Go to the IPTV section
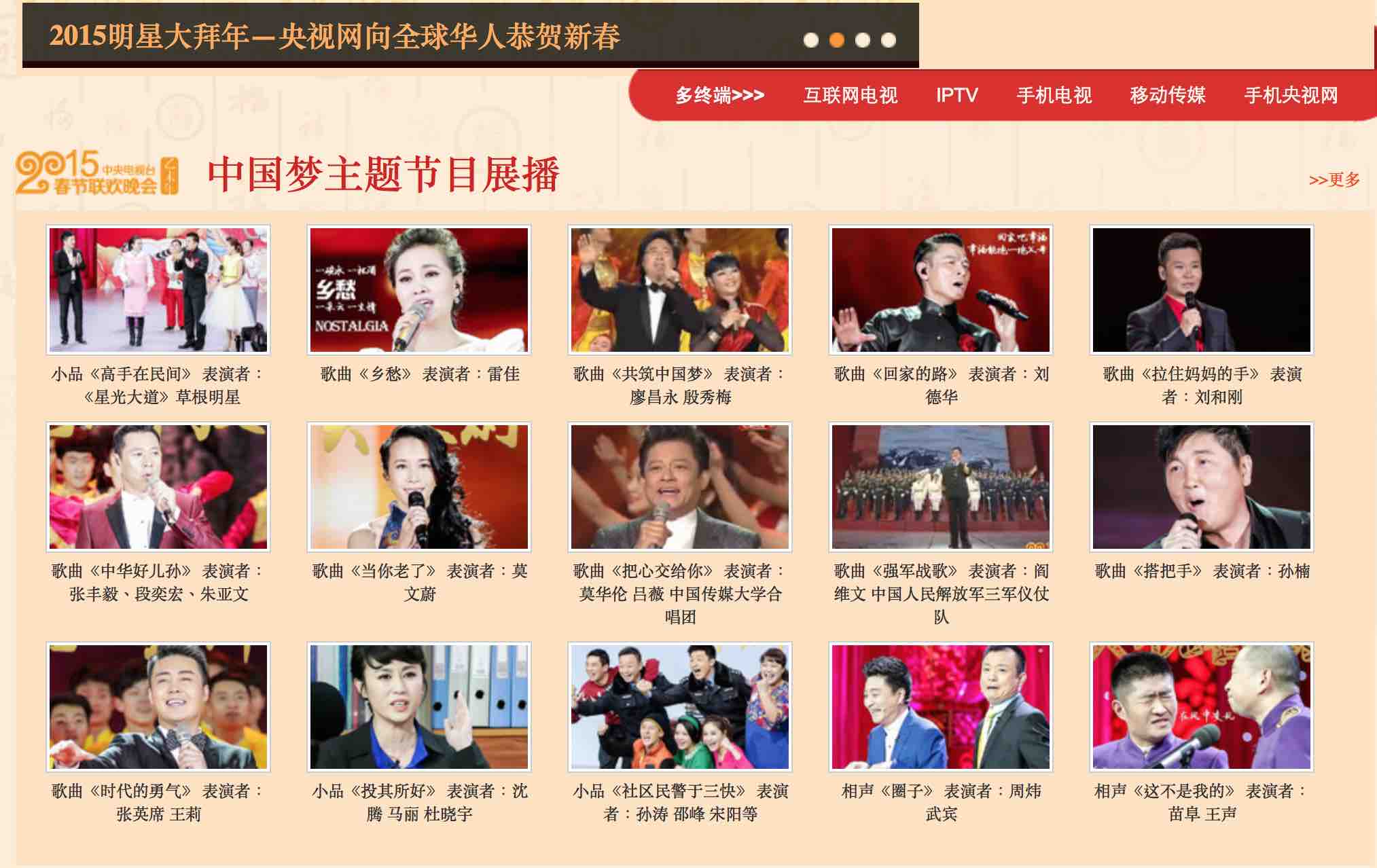This screenshot has height=868, width=1377. point(956,95)
